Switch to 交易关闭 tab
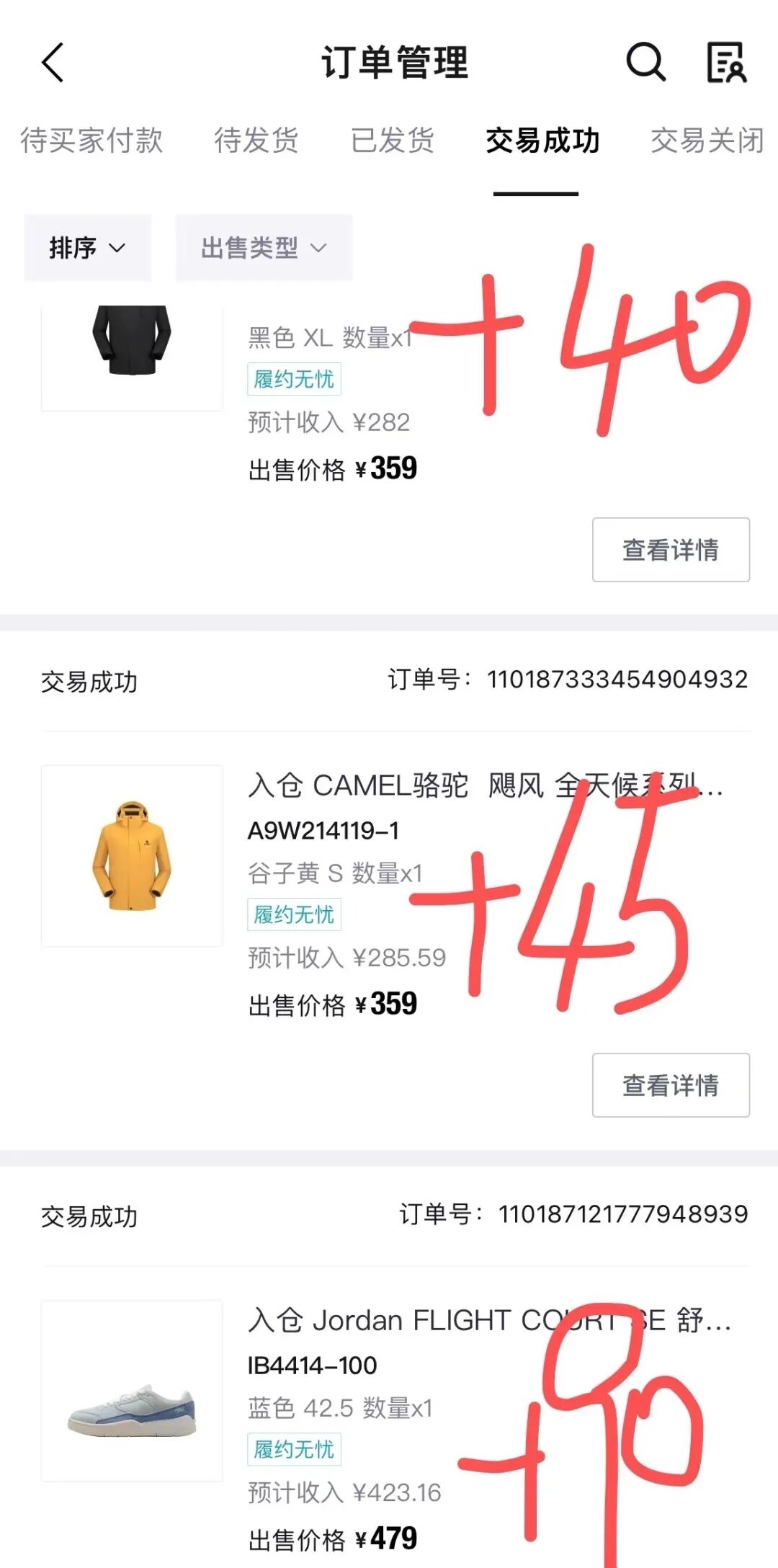The height and width of the screenshot is (1568, 778). pos(707,141)
